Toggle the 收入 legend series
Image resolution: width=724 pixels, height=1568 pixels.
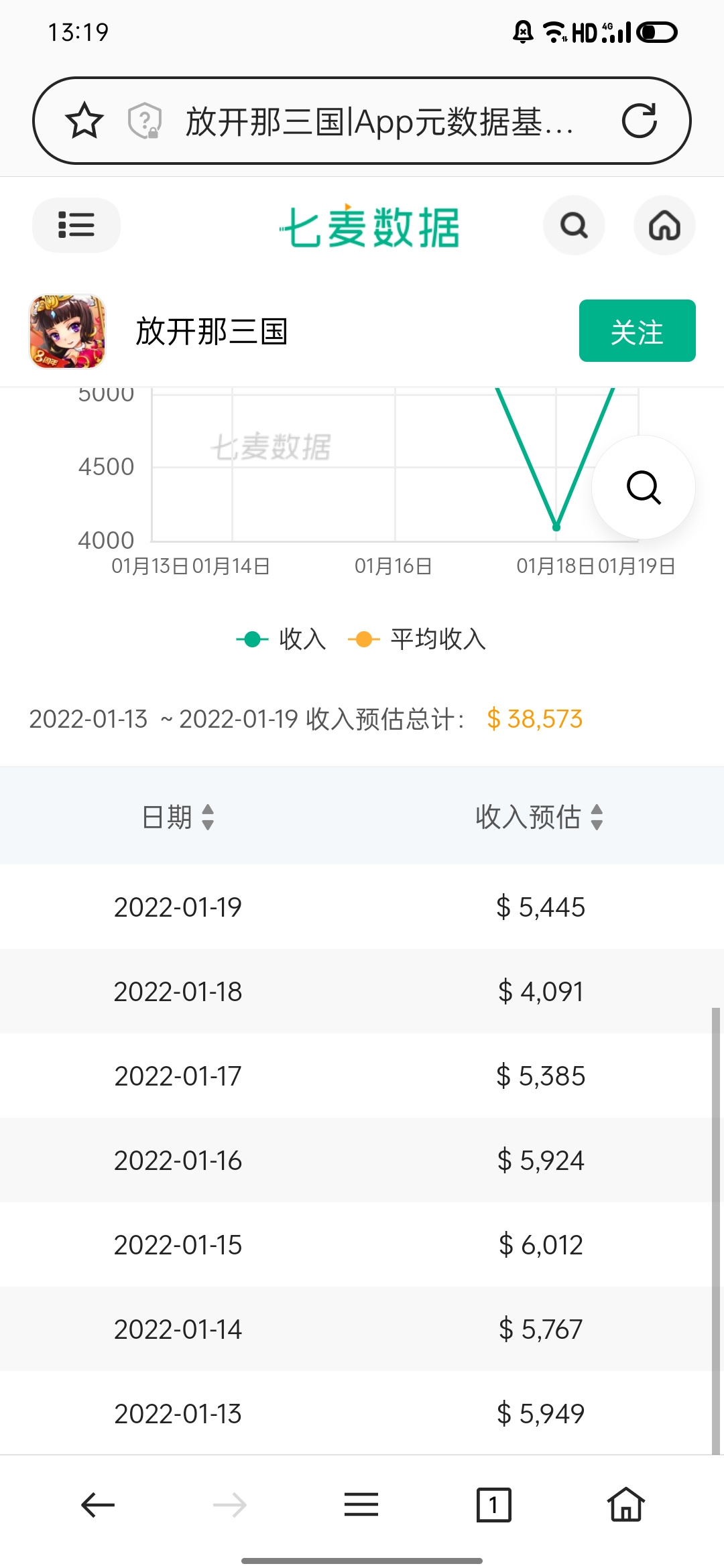[282, 639]
